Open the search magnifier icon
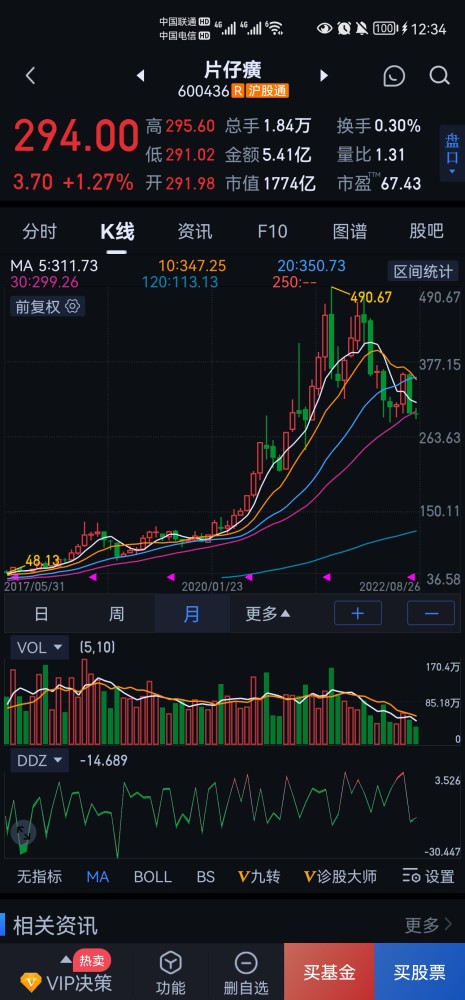The image size is (465, 1000). pos(439,76)
